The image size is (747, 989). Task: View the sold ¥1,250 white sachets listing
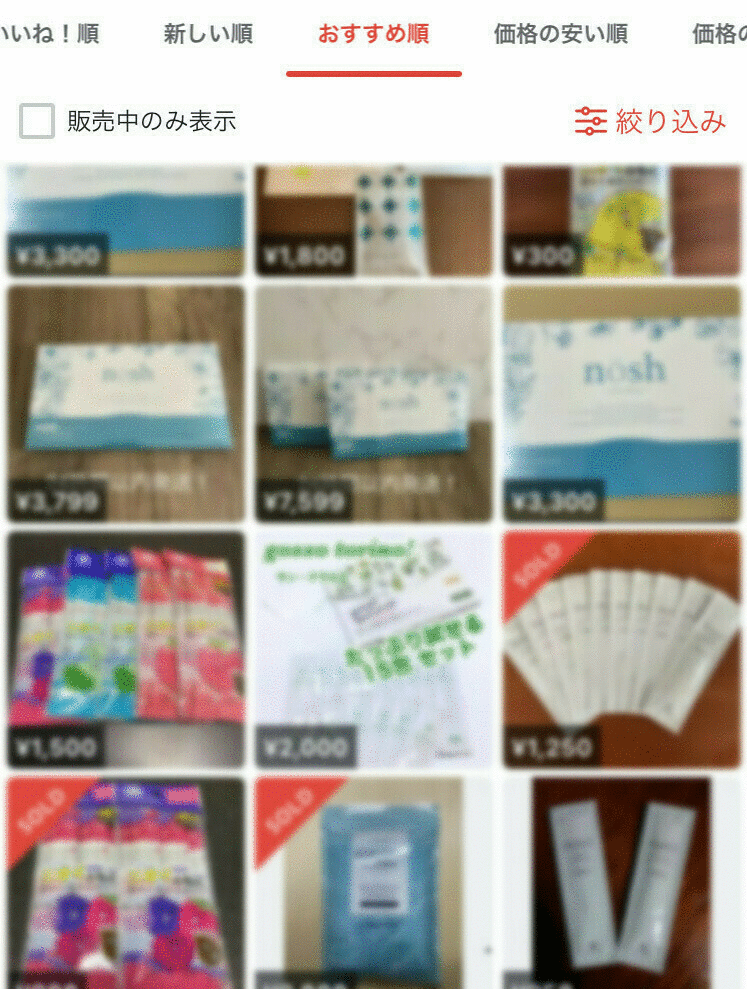[621, 648]
